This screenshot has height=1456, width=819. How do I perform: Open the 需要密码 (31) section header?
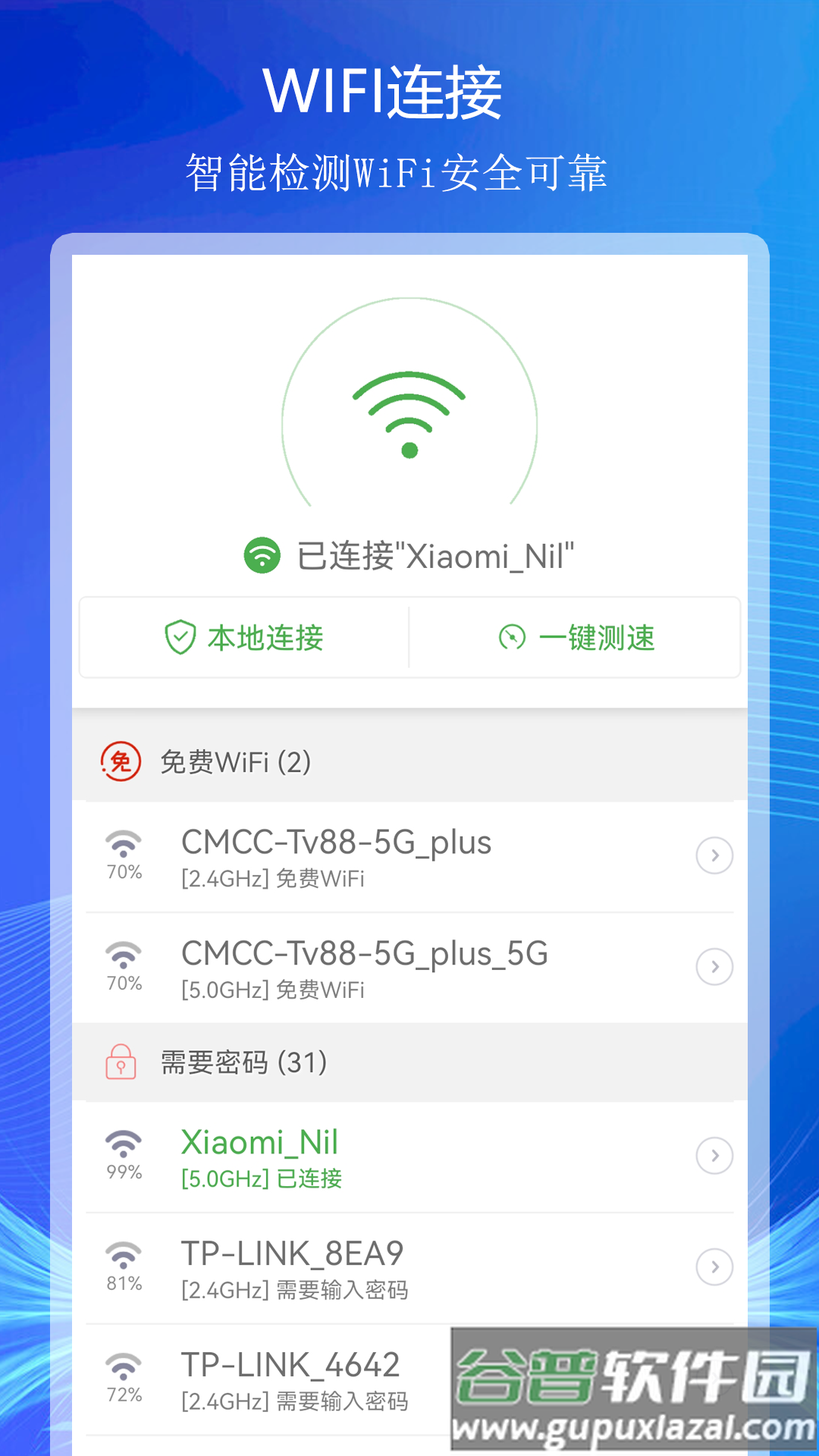[243, 1062]
